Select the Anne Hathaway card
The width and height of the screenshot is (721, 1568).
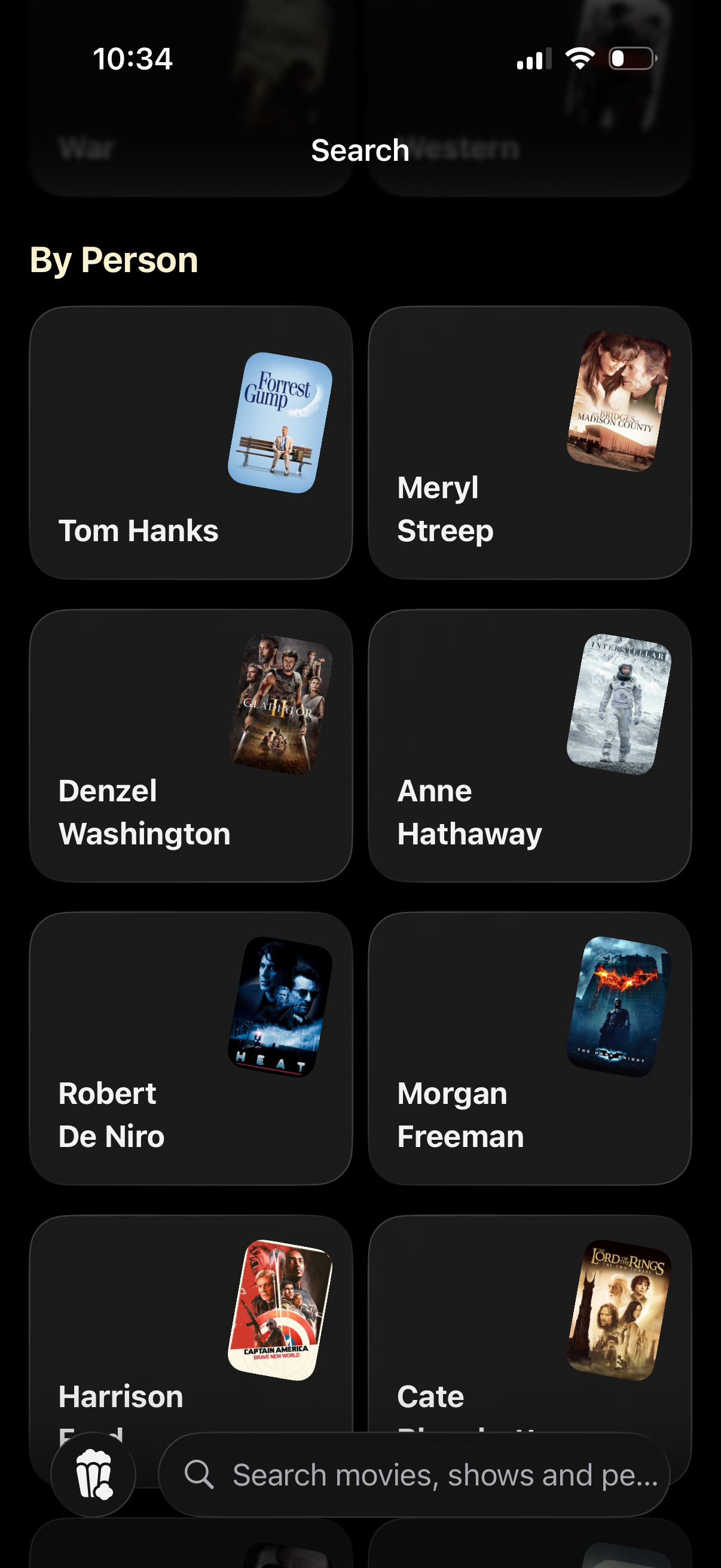coord(529,746)
